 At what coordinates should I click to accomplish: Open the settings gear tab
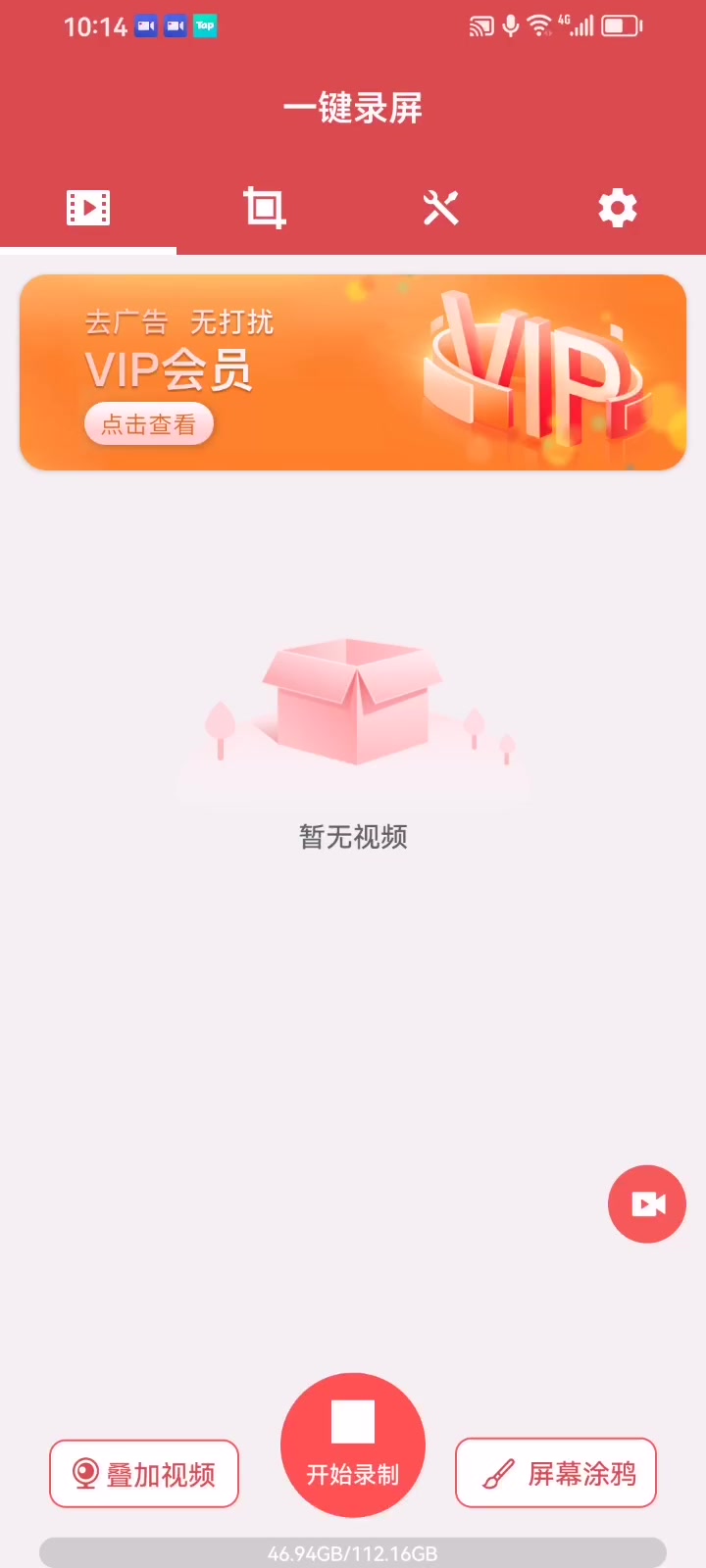click(x=617, y=208)
